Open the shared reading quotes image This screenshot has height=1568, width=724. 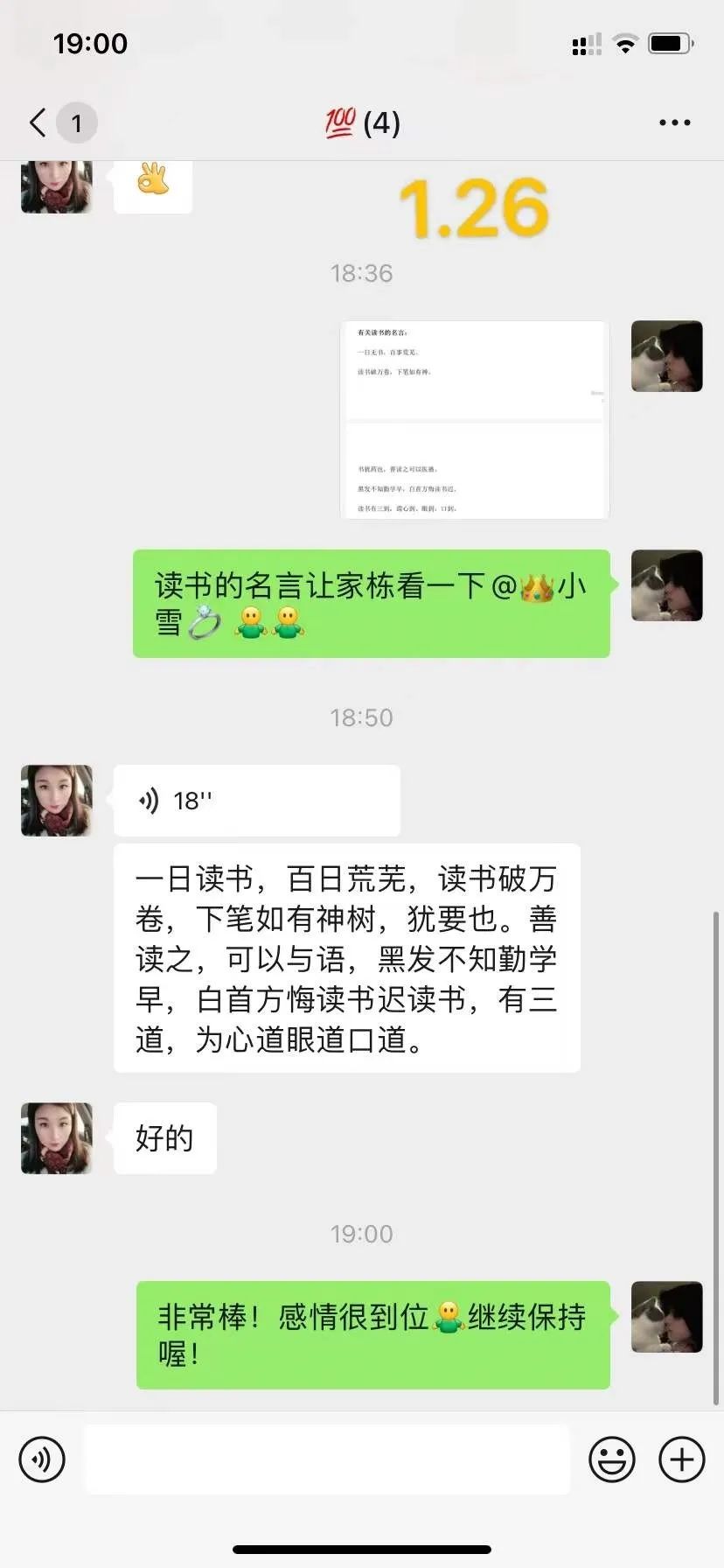click(x=474, y=420)
